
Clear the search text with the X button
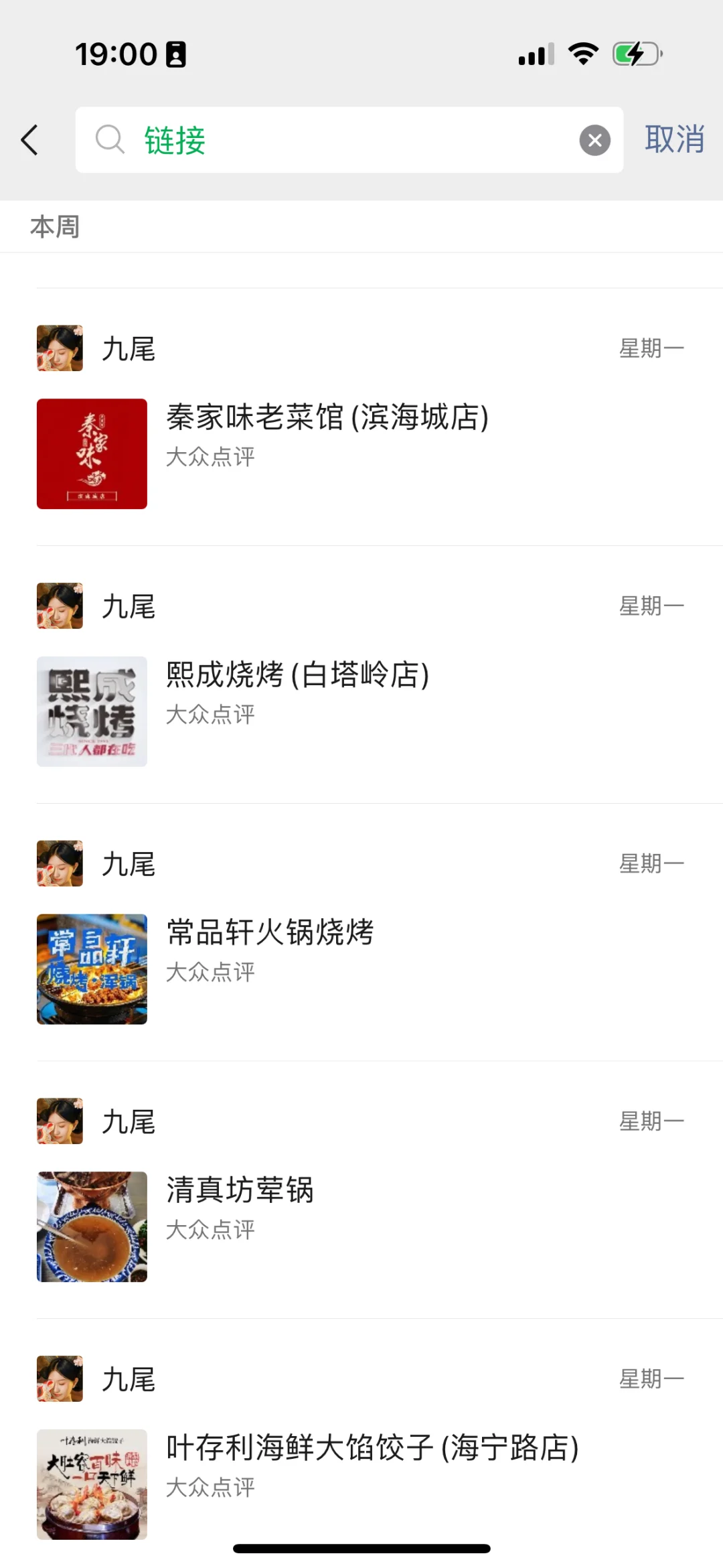(x=594, y=141)
